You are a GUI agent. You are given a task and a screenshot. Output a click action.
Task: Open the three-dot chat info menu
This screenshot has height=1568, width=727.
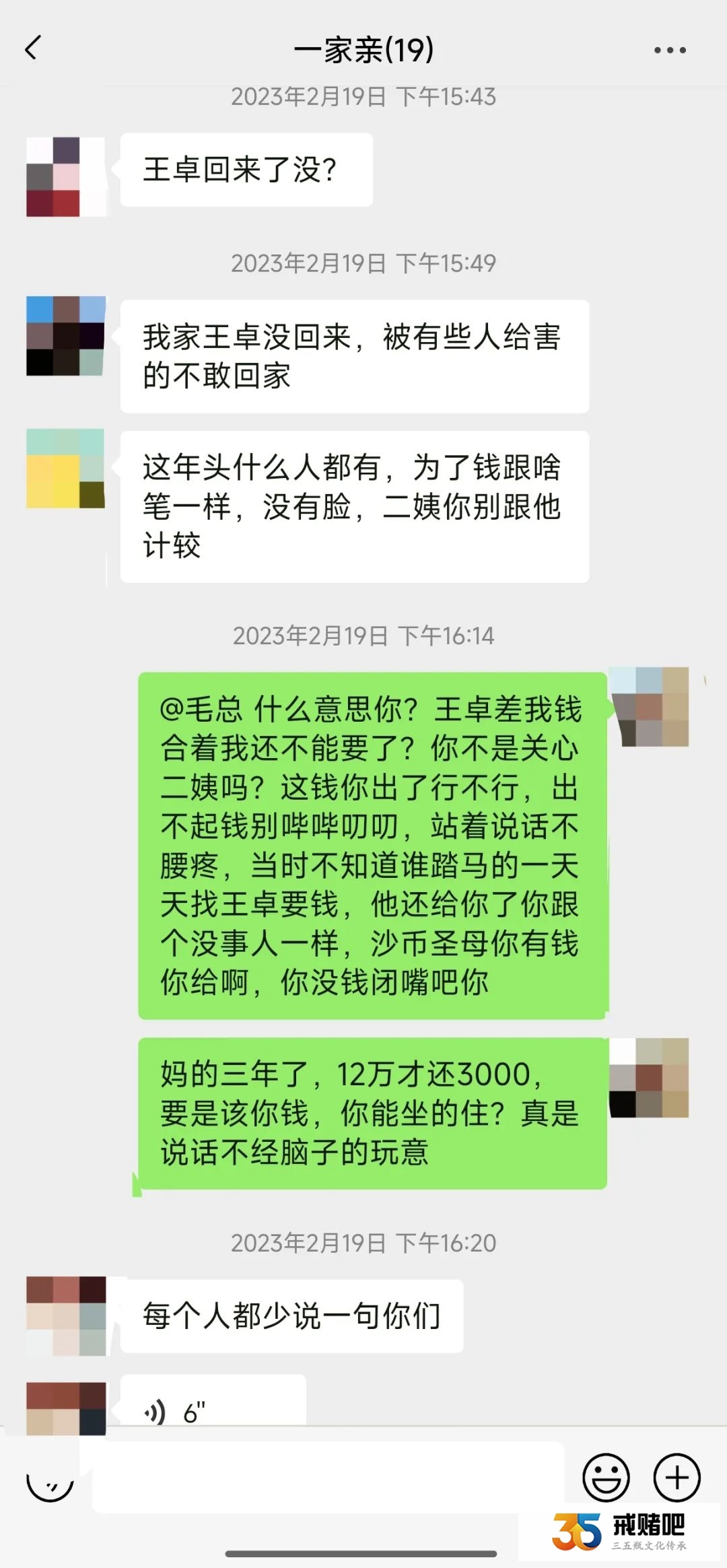click(670, 50)
